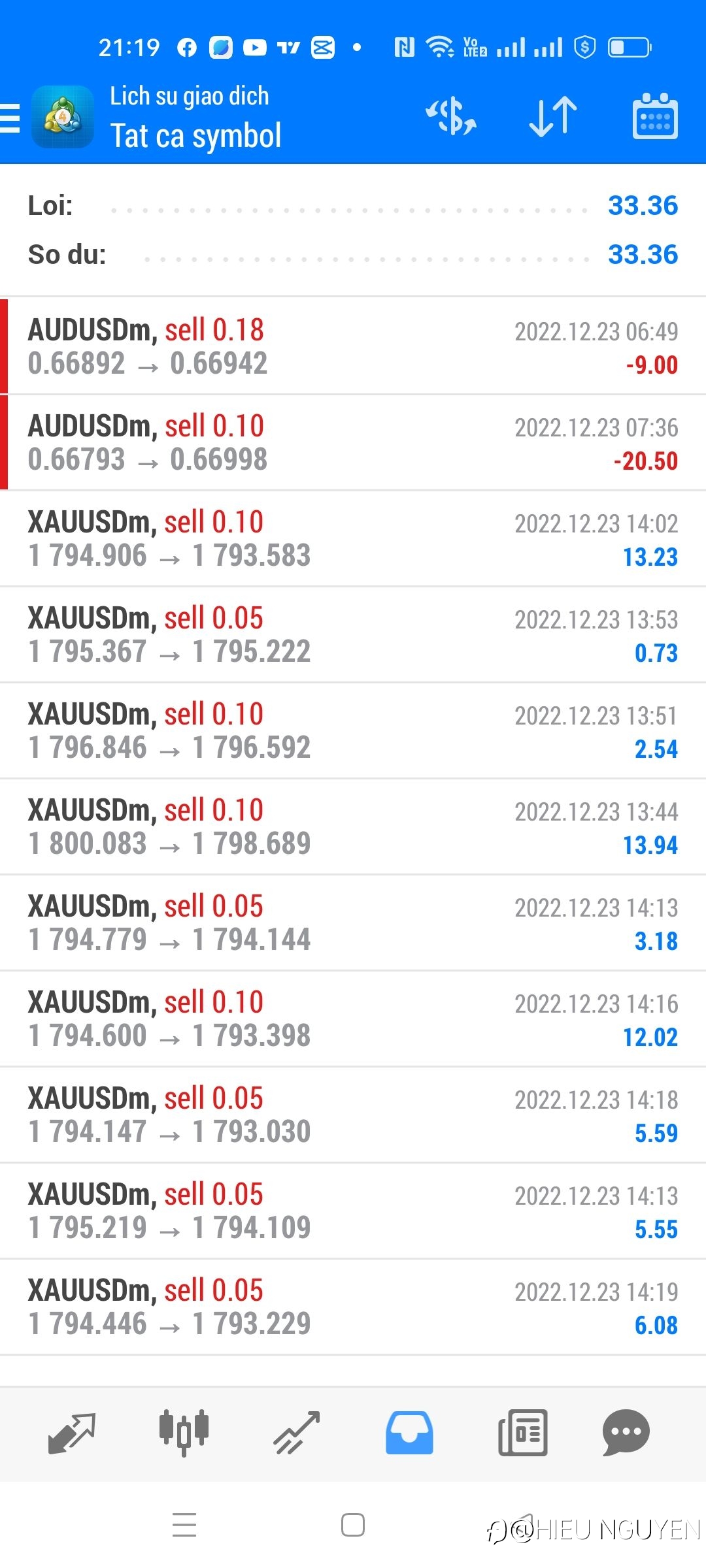
Task: Select the XAUUSDm trade with 13.94 profit
Action: (353, 826)
